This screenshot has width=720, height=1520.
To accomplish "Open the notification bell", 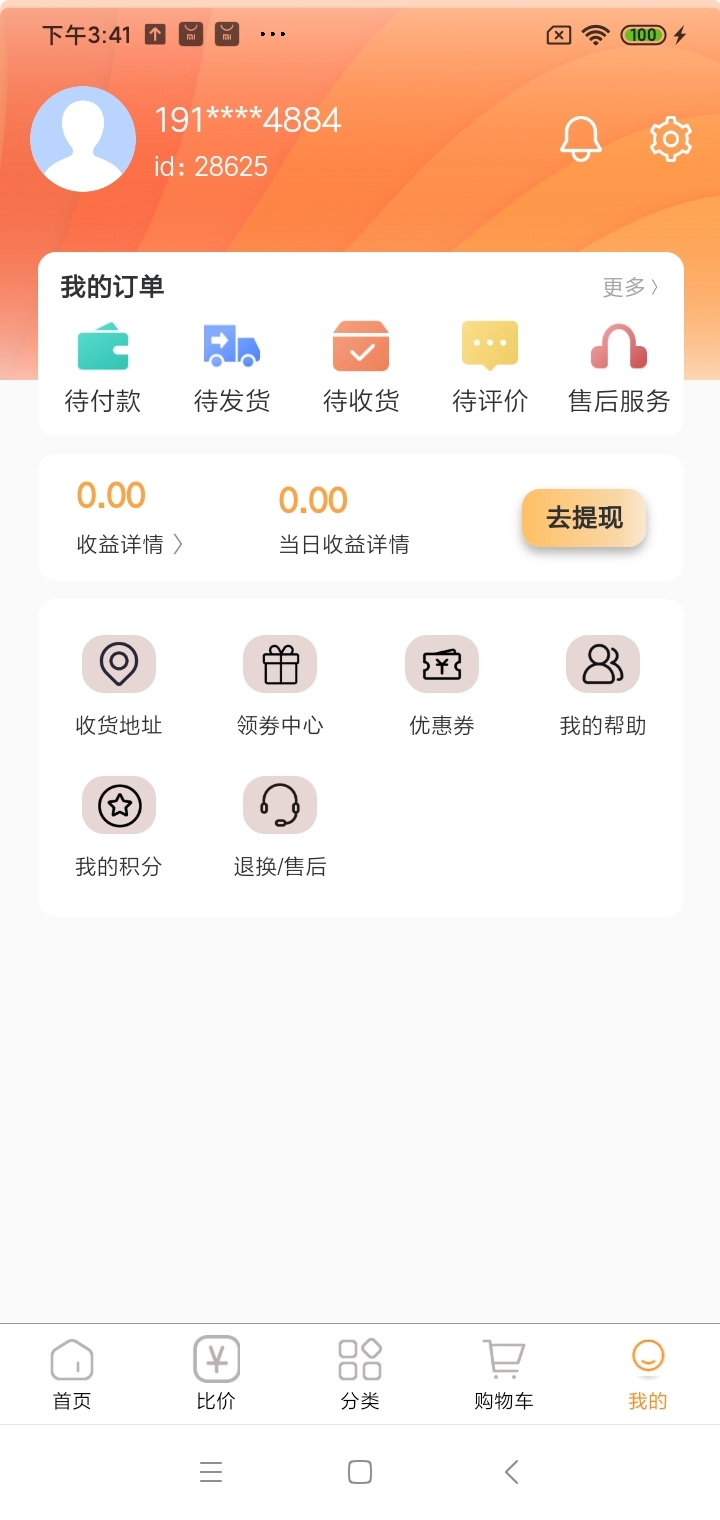I will (x=581, y=138).
